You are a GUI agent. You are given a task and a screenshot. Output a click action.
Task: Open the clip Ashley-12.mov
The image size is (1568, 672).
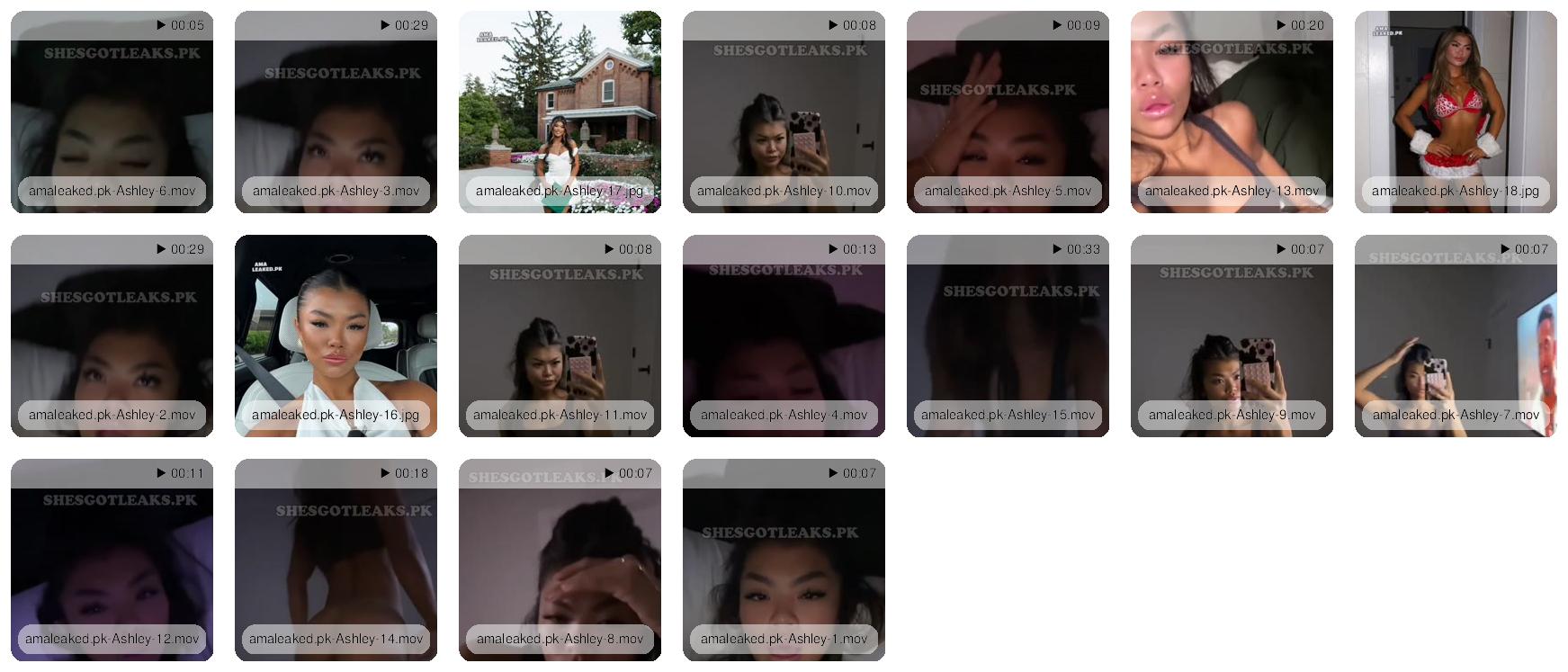[112, 560]
